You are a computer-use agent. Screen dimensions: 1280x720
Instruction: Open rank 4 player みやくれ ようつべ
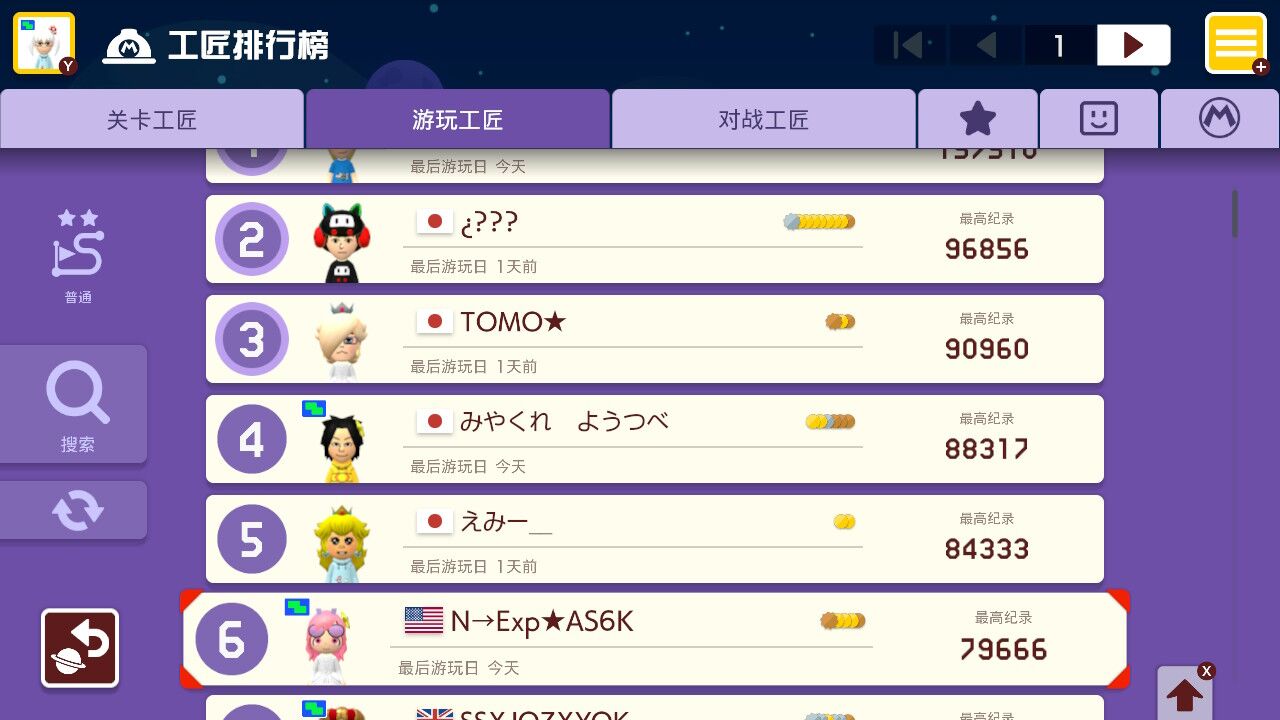coord(654,439)
